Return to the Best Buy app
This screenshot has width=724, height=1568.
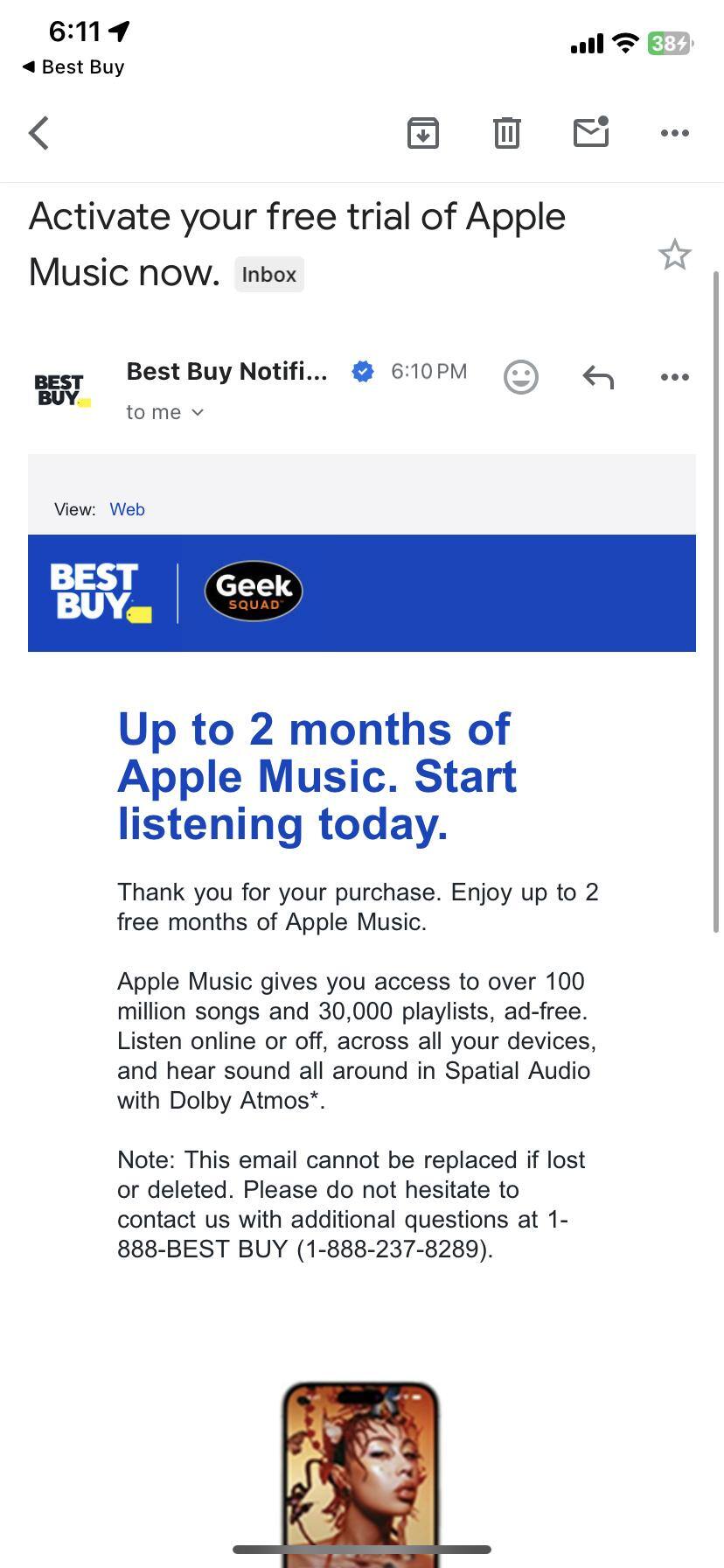click(73, 67)
